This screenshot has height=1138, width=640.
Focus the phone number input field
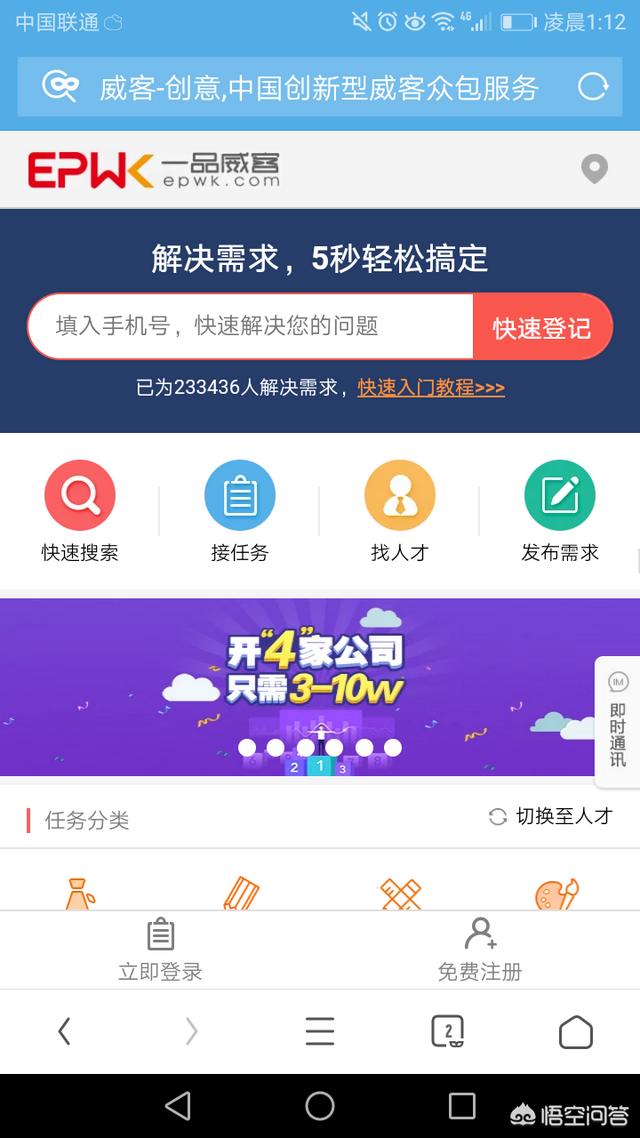250,326
